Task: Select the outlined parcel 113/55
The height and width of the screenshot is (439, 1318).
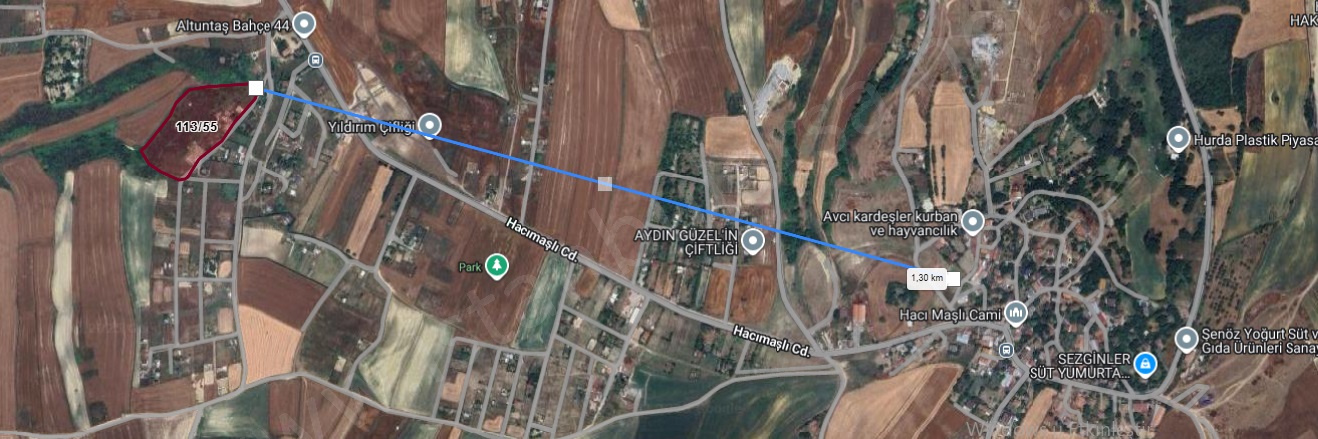Action: pyautogui.click(x=195, y=130)
